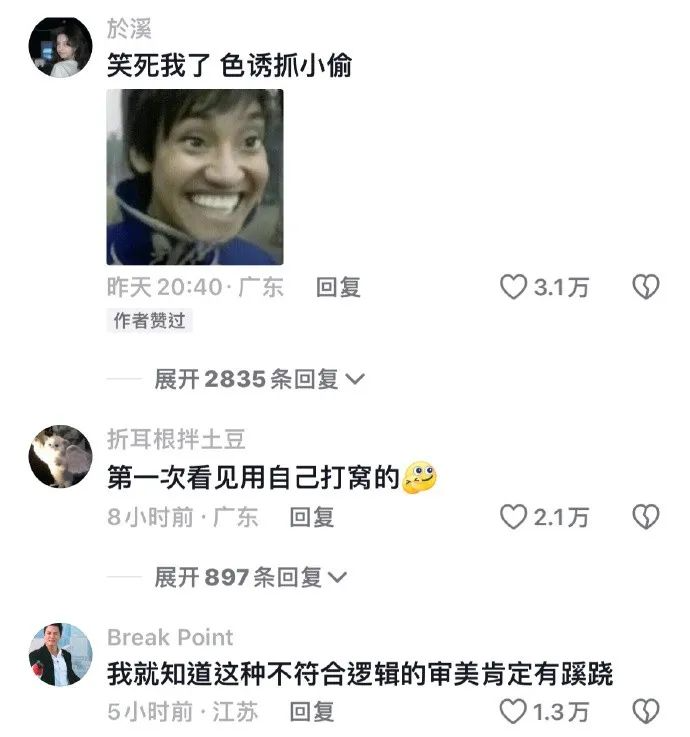Dislike Break Point's comment

646,713
